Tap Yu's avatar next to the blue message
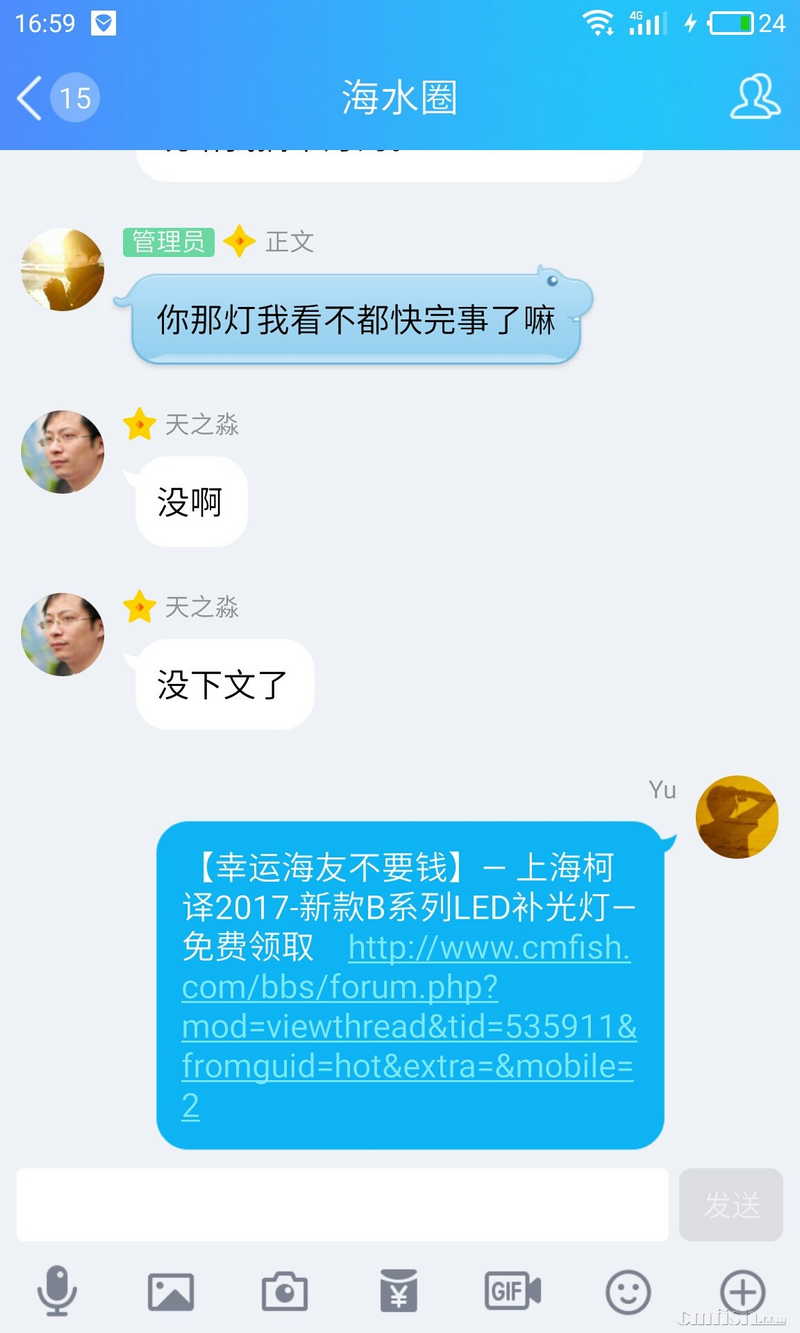 coord(737,817)
